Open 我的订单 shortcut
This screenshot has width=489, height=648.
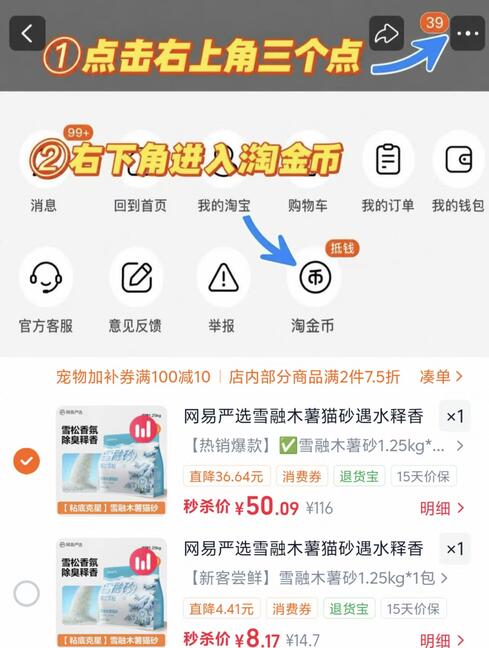(x=388, y=173)
